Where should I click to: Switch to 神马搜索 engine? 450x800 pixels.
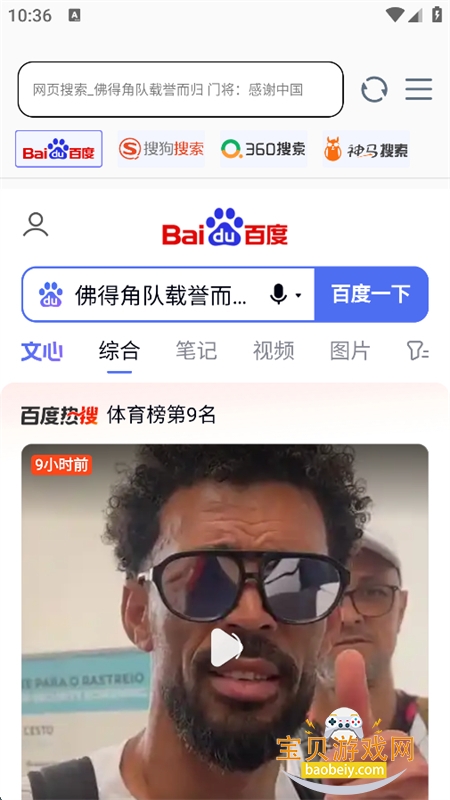coord(366,149)
